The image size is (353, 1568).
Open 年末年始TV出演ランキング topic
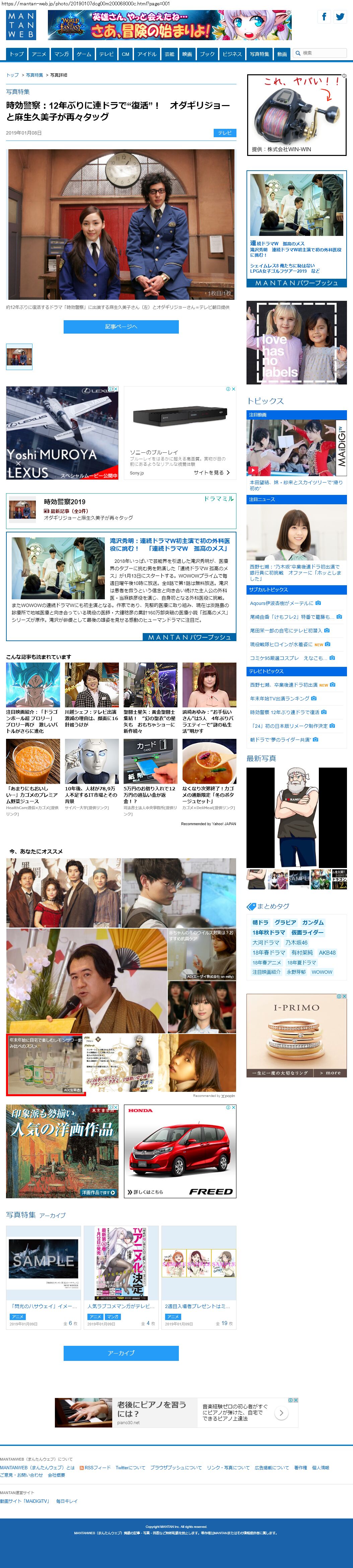280,698
